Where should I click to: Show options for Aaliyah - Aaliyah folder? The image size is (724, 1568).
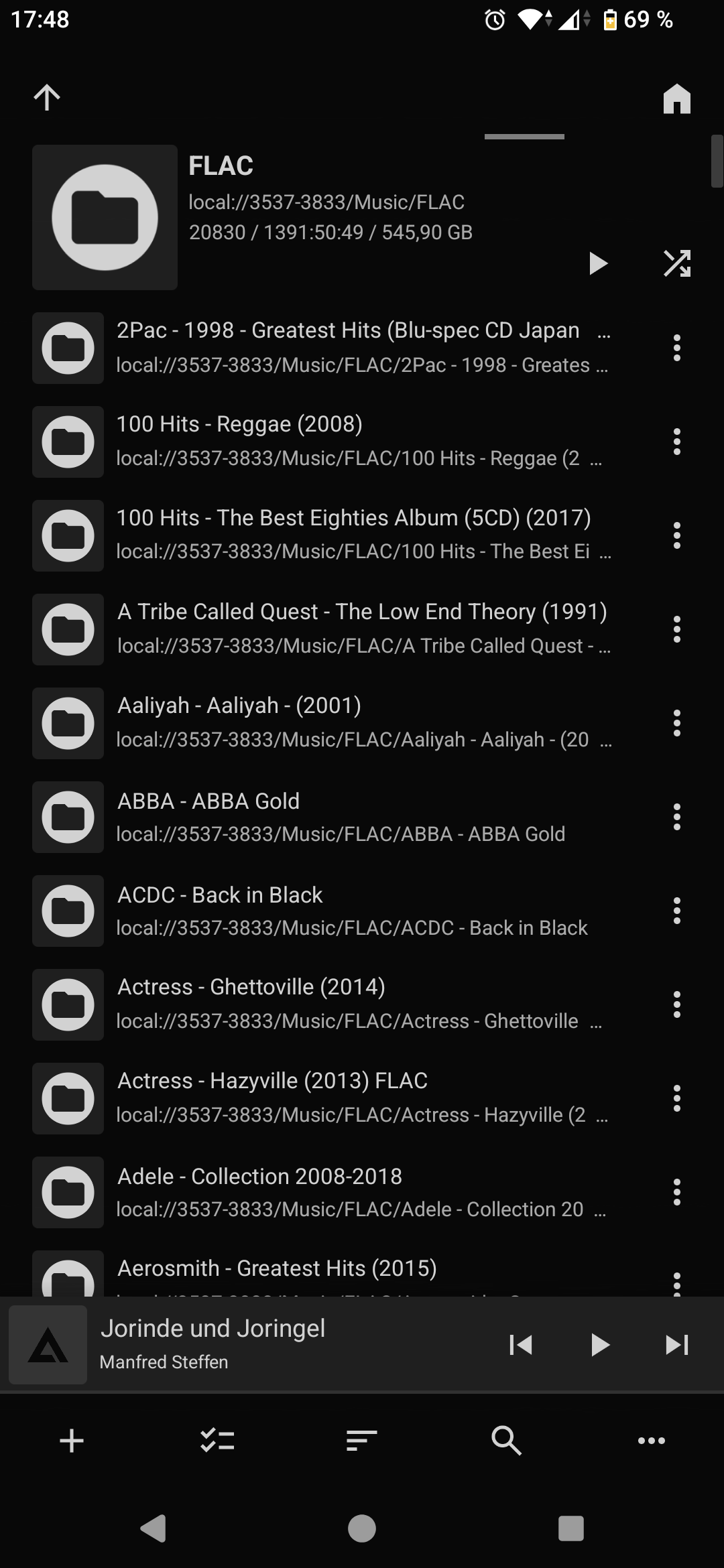[676, 723]
